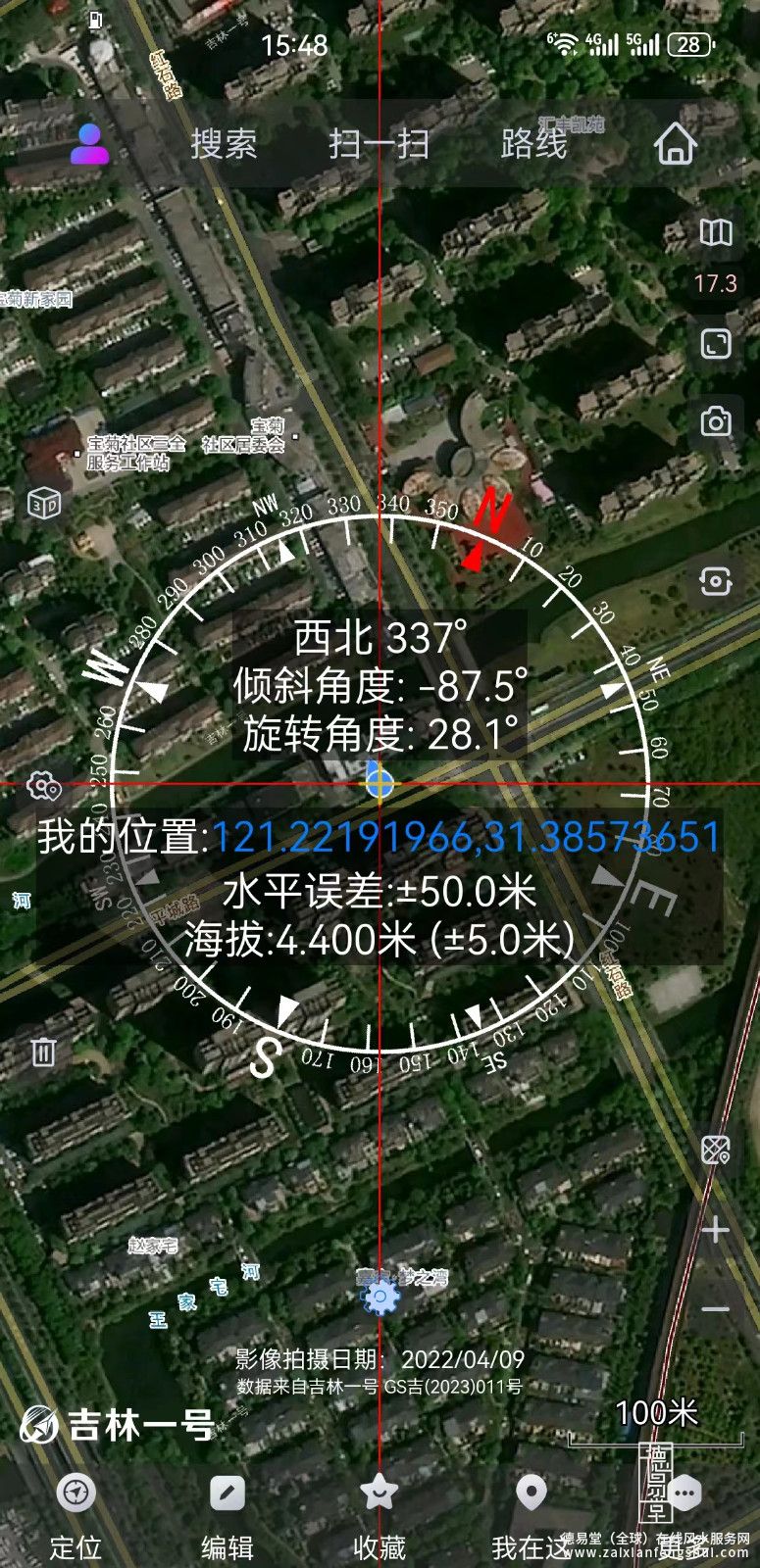Open the camera icon
760x1568 pixels.
point(716,421)
